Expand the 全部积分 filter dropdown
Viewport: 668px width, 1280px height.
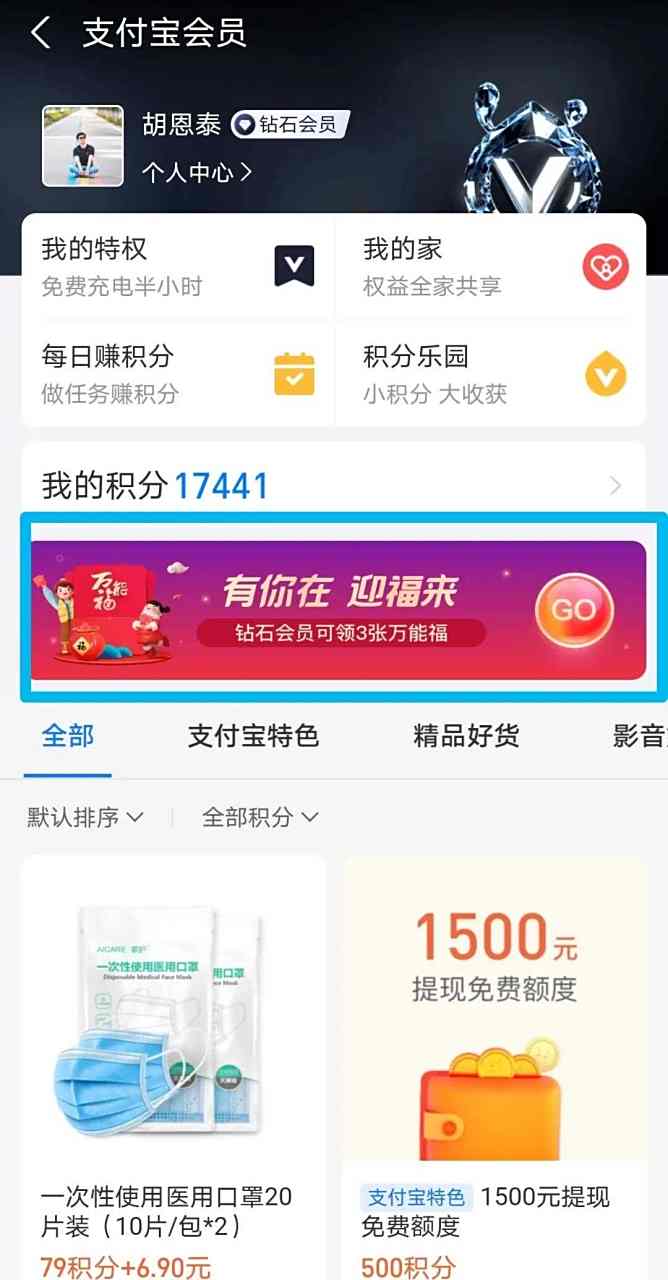click(261, 817)
